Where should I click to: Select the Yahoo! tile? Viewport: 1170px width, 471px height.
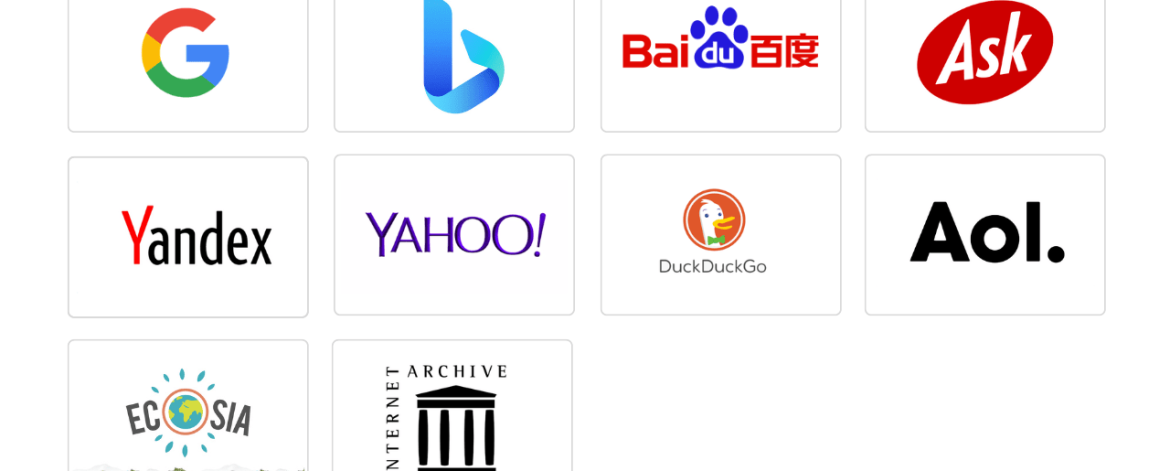(x=454, y=234)
